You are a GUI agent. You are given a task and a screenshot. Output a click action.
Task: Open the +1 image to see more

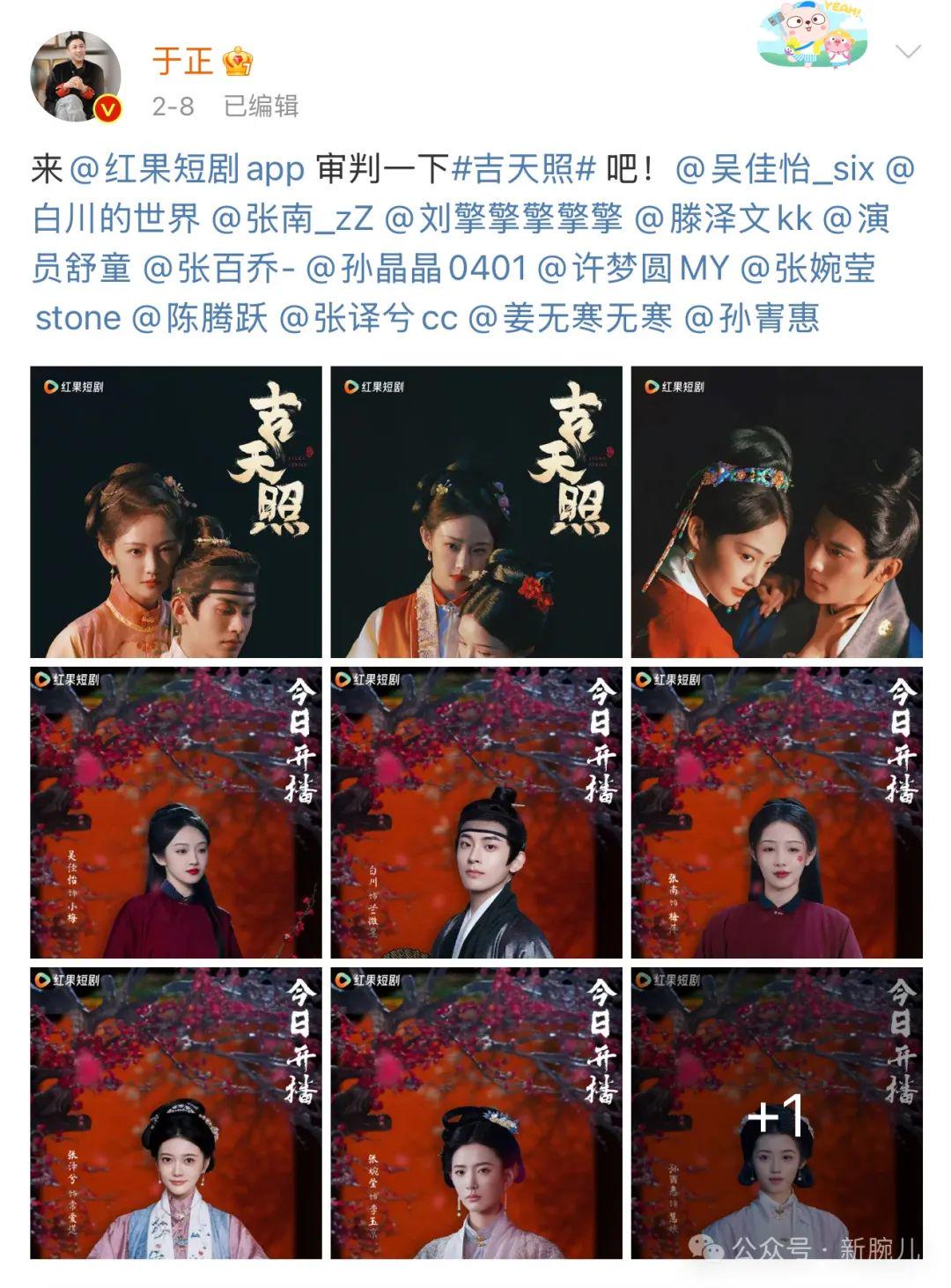point(777,1113)
